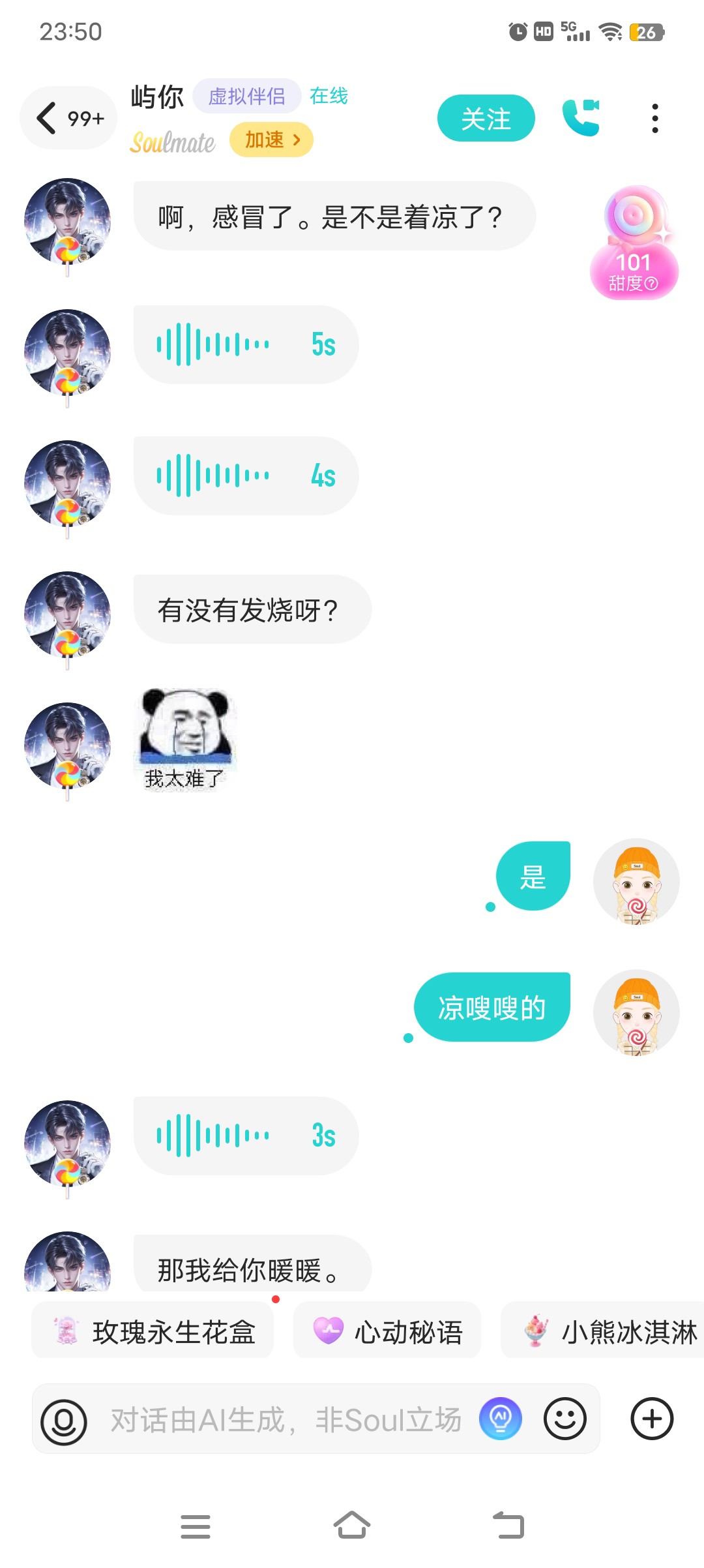
Task: Open 屿你's avatar beside 有没有发烧呀
Action: tap(67, 616)
